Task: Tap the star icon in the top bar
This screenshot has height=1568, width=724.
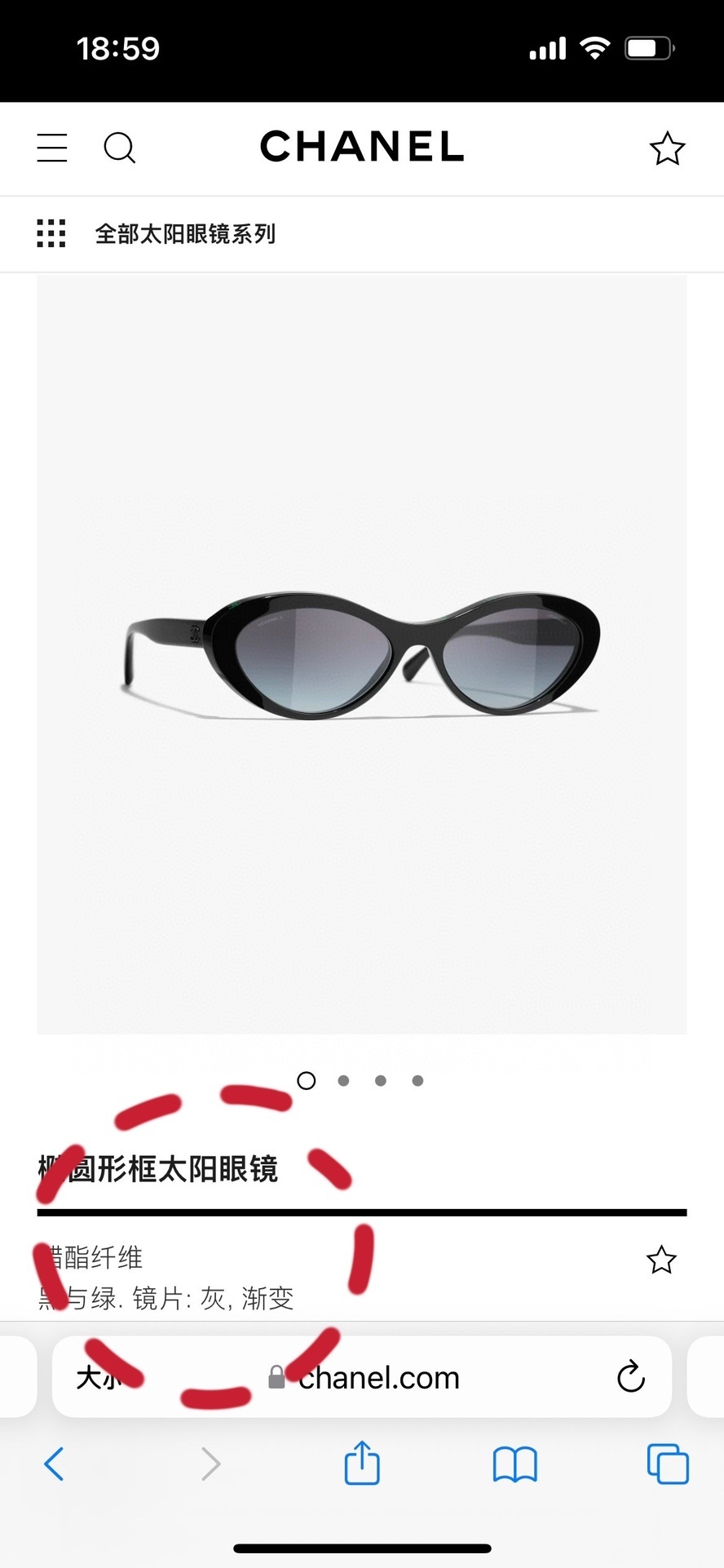Action: coord(667,148)
